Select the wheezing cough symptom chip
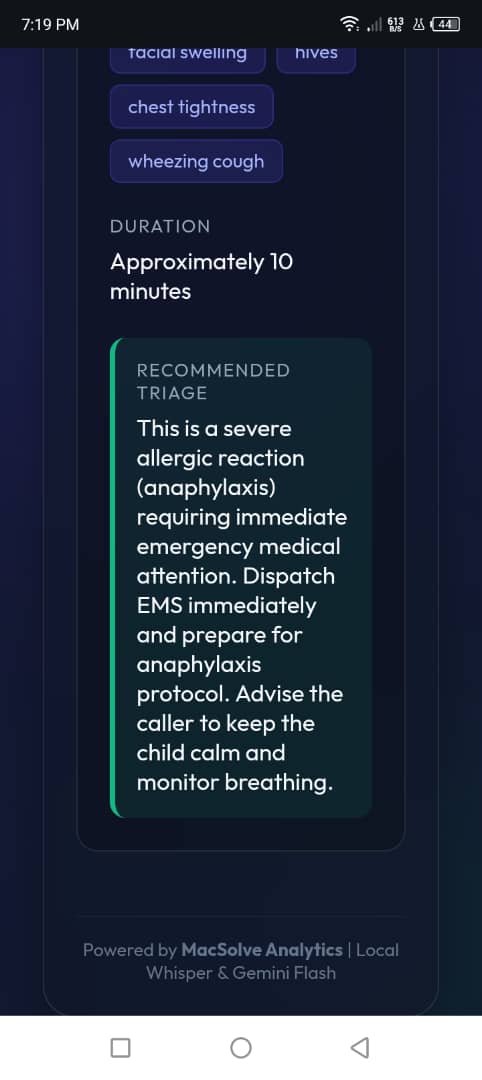The height and width of the screenshot is (1080, 482). click(196, 161)
